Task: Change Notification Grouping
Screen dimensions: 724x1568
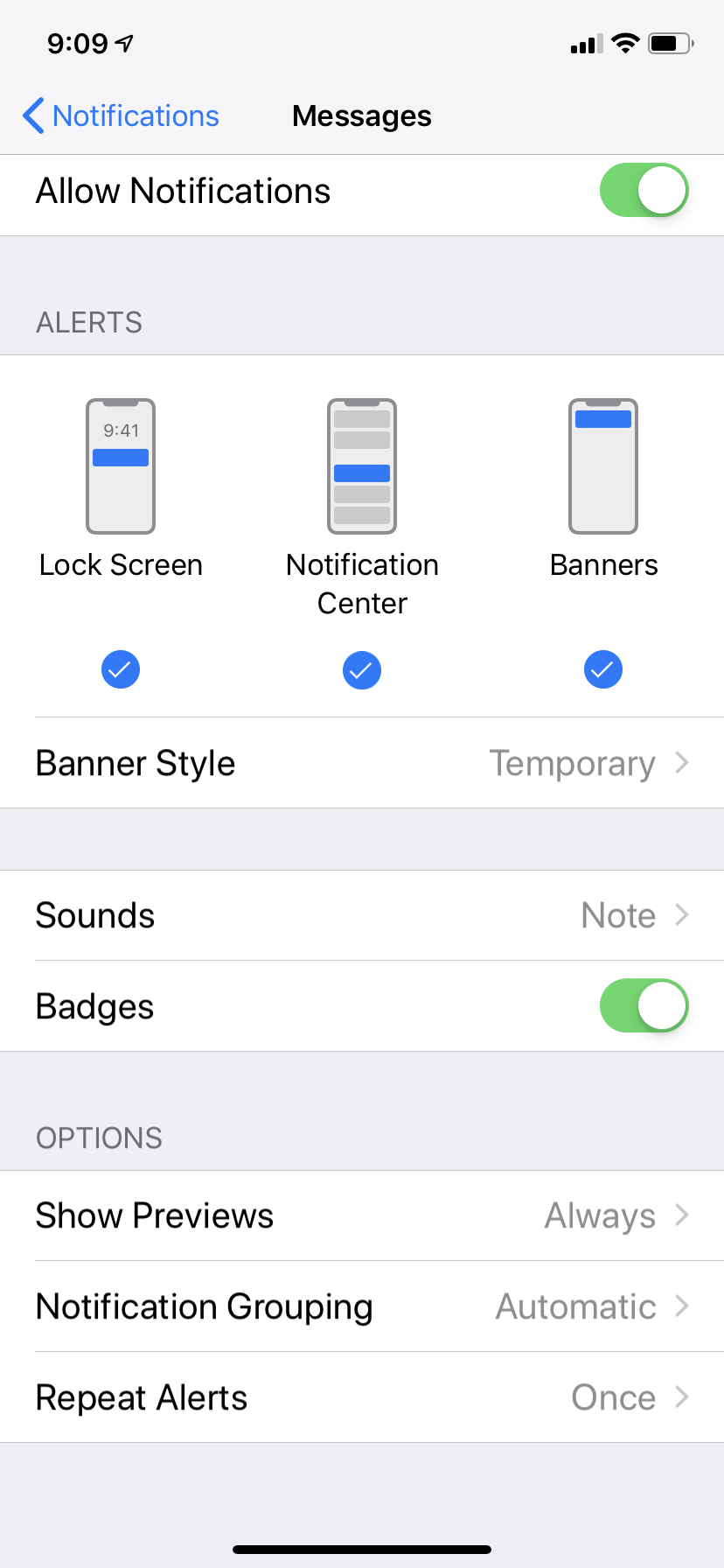Action: [362, 1306]
